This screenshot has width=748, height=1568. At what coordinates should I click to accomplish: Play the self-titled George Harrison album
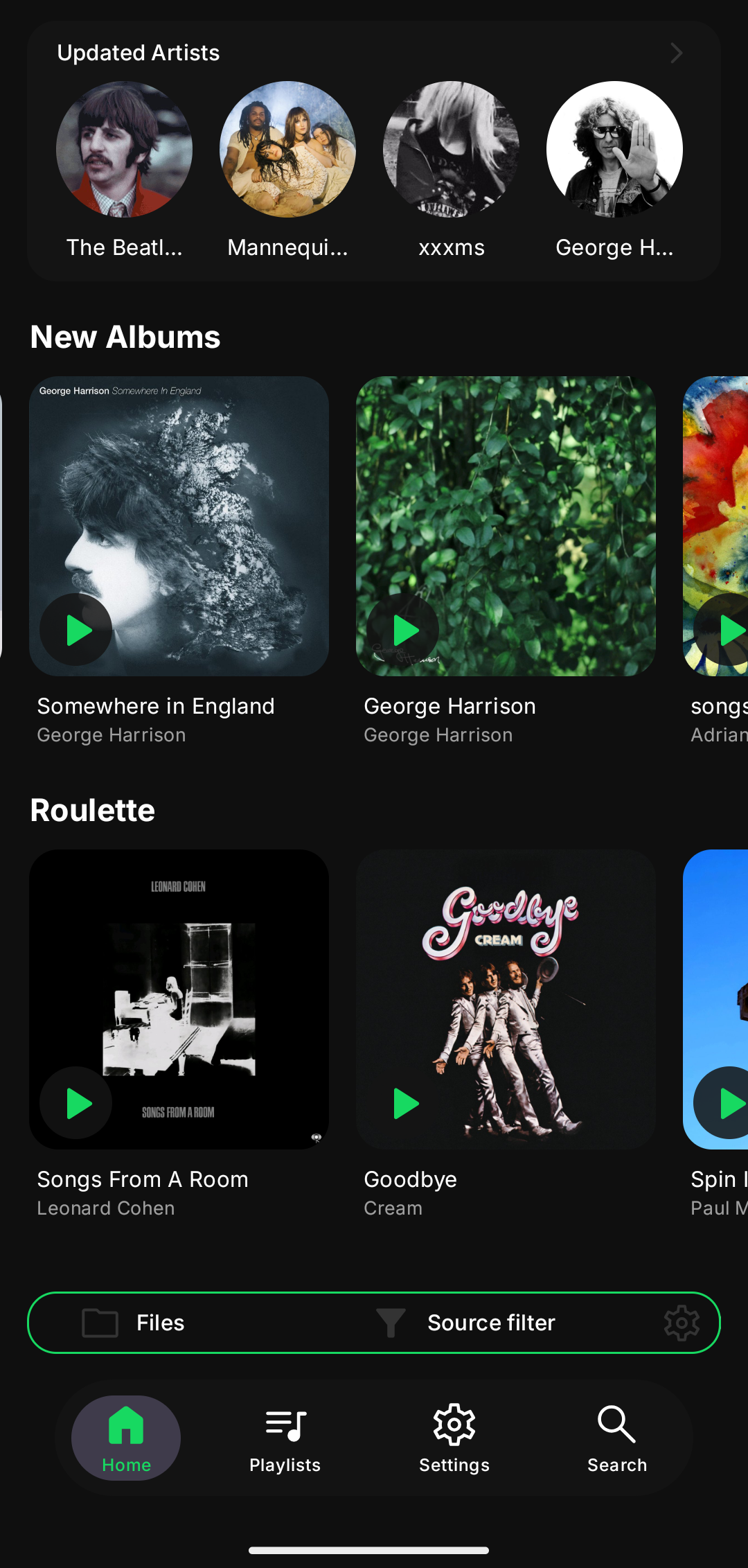403,630
